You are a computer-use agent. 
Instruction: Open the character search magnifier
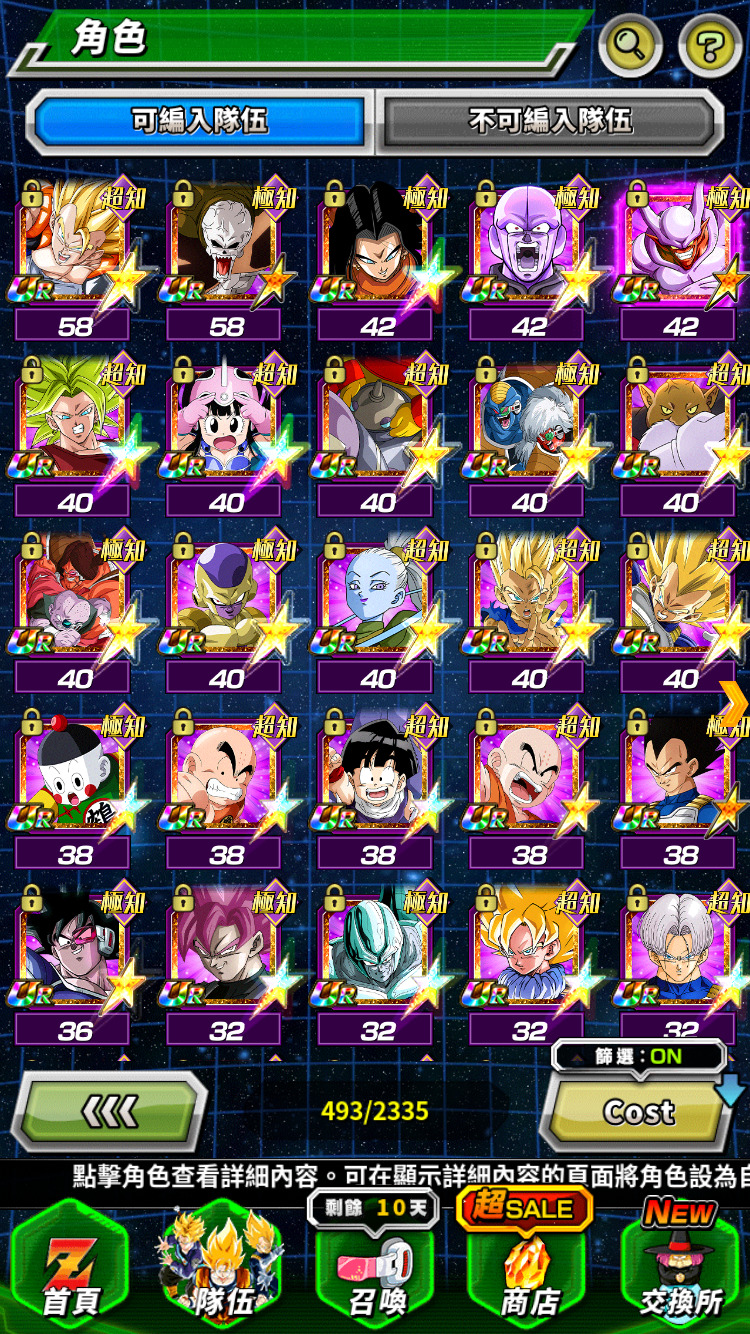pyautogui.click(x=630, y=43)
